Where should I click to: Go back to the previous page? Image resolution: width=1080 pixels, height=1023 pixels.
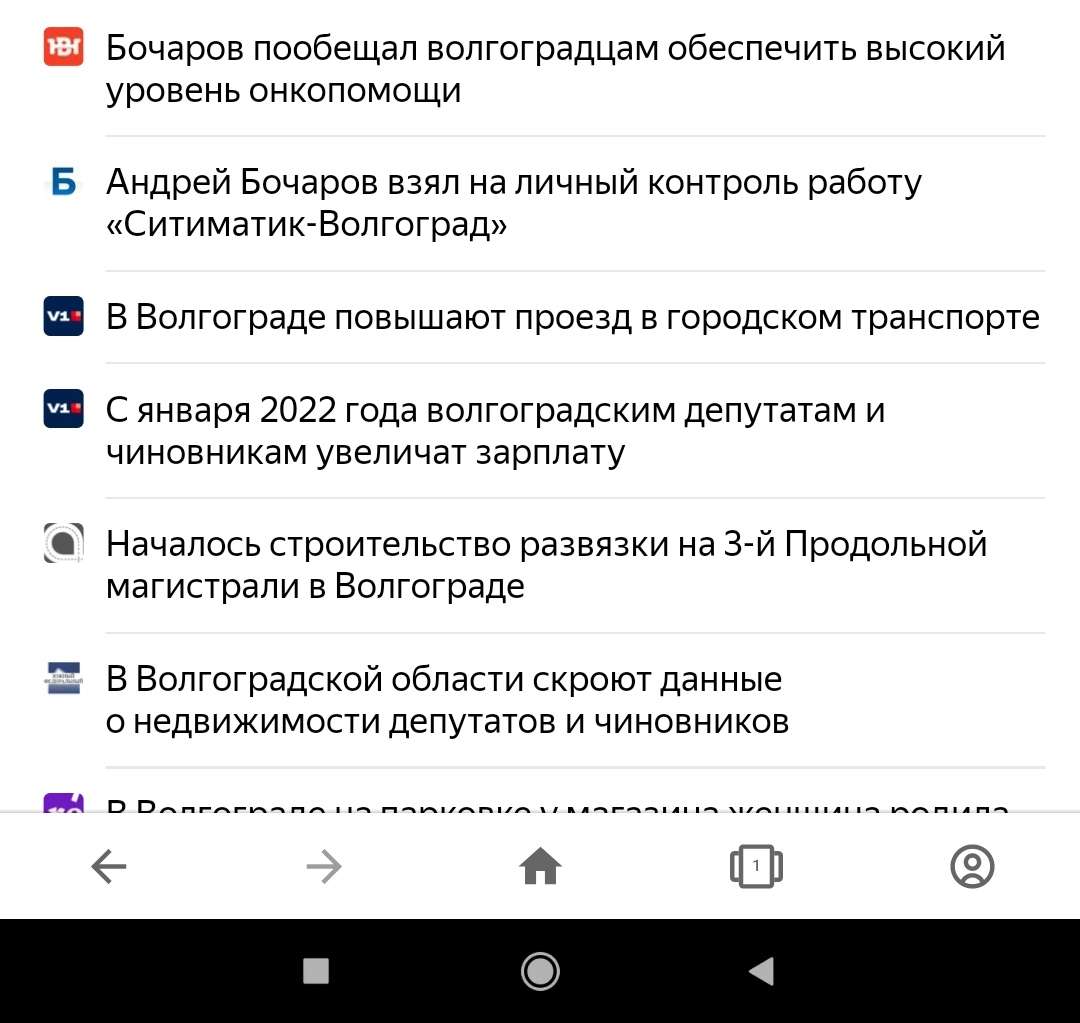[109, 867]
